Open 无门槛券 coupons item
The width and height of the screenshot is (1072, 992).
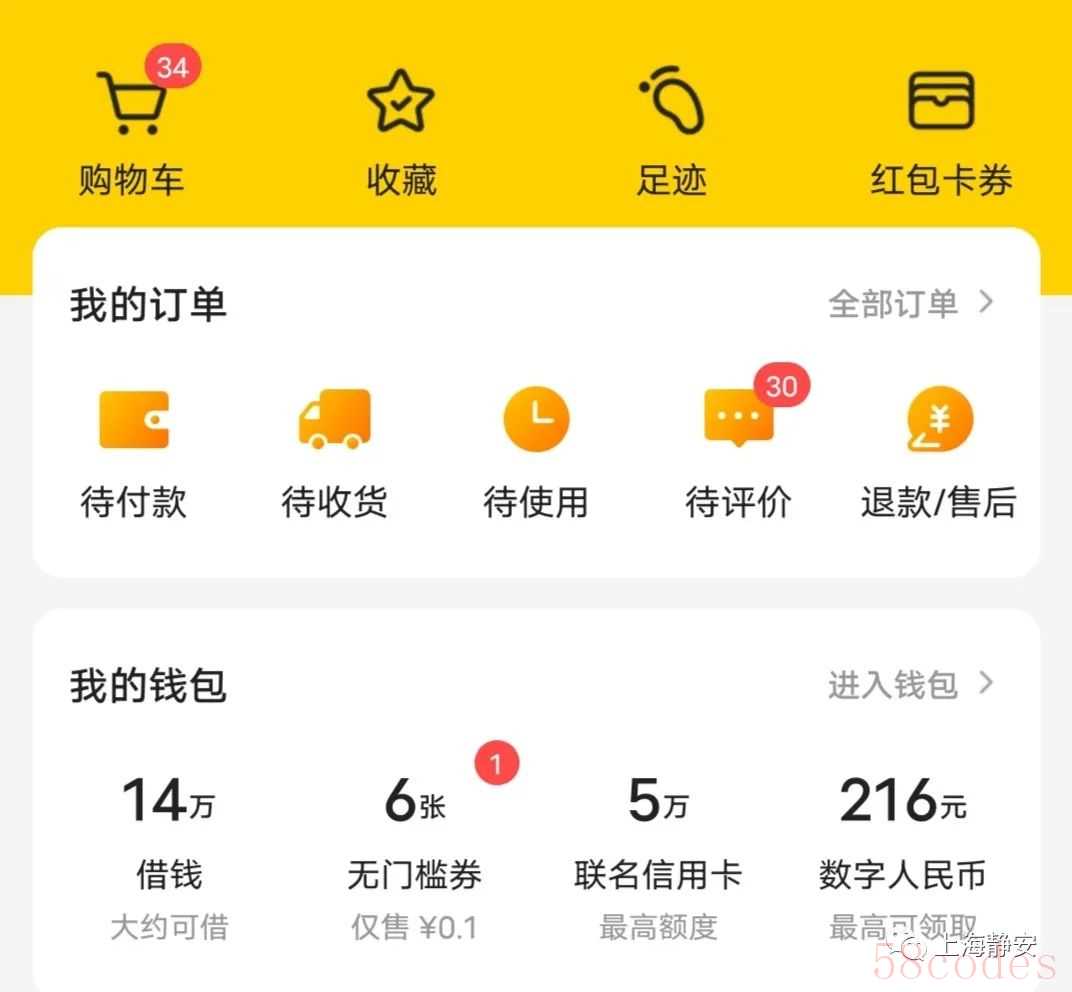pyautogui.click(x=415, y=850)
